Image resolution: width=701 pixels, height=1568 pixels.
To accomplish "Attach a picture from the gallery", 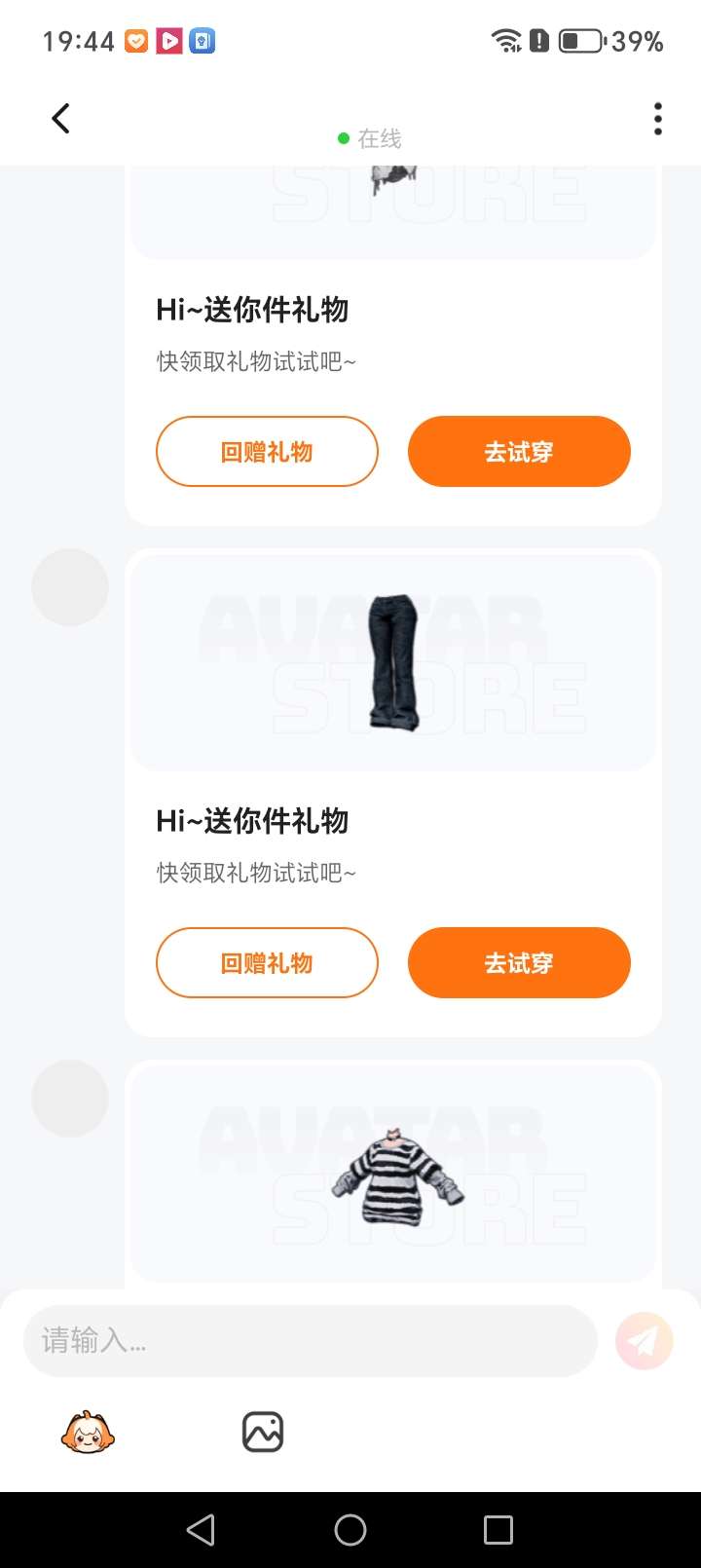I will (262, 1432).
